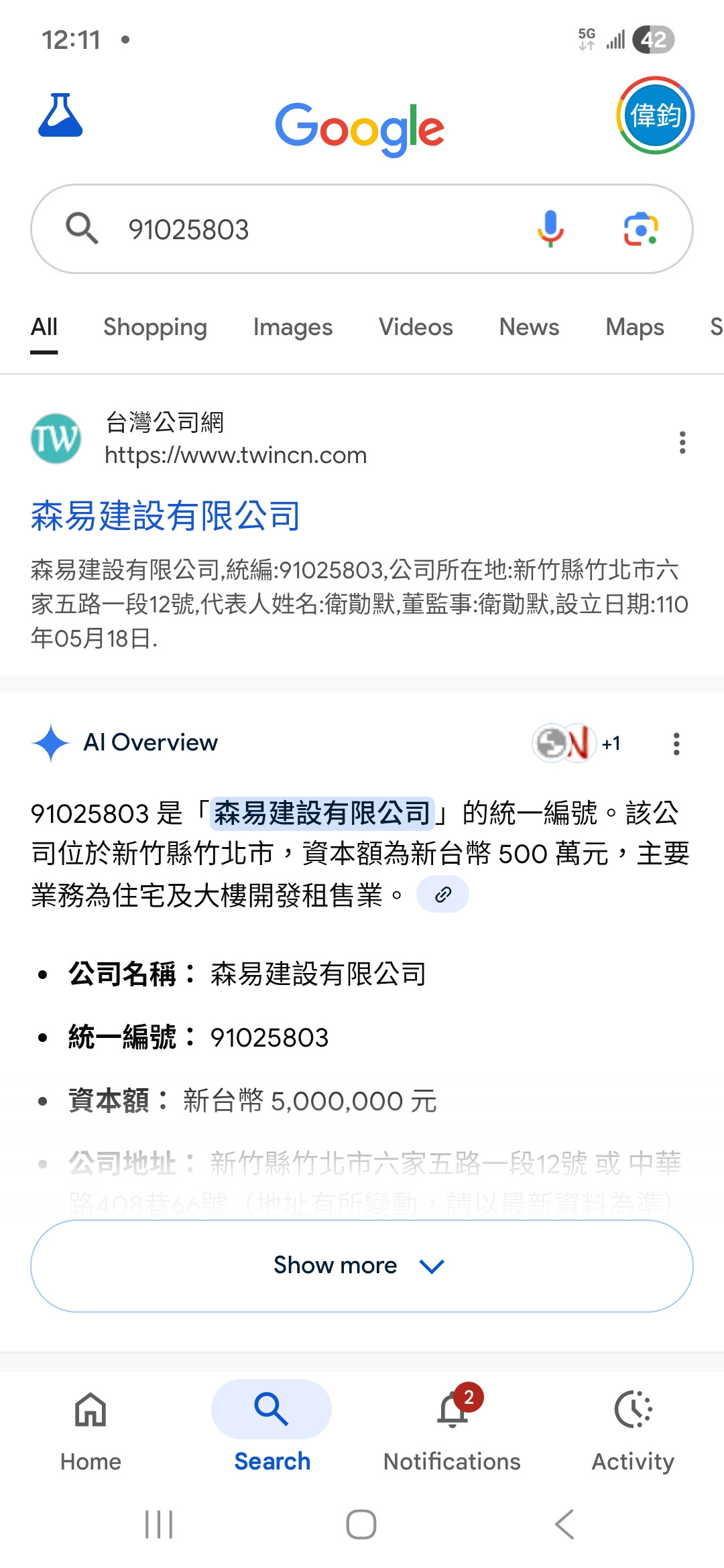Switch to the Images tab
The width and height of the screenshot is (724, 1568).
[292, 327]
